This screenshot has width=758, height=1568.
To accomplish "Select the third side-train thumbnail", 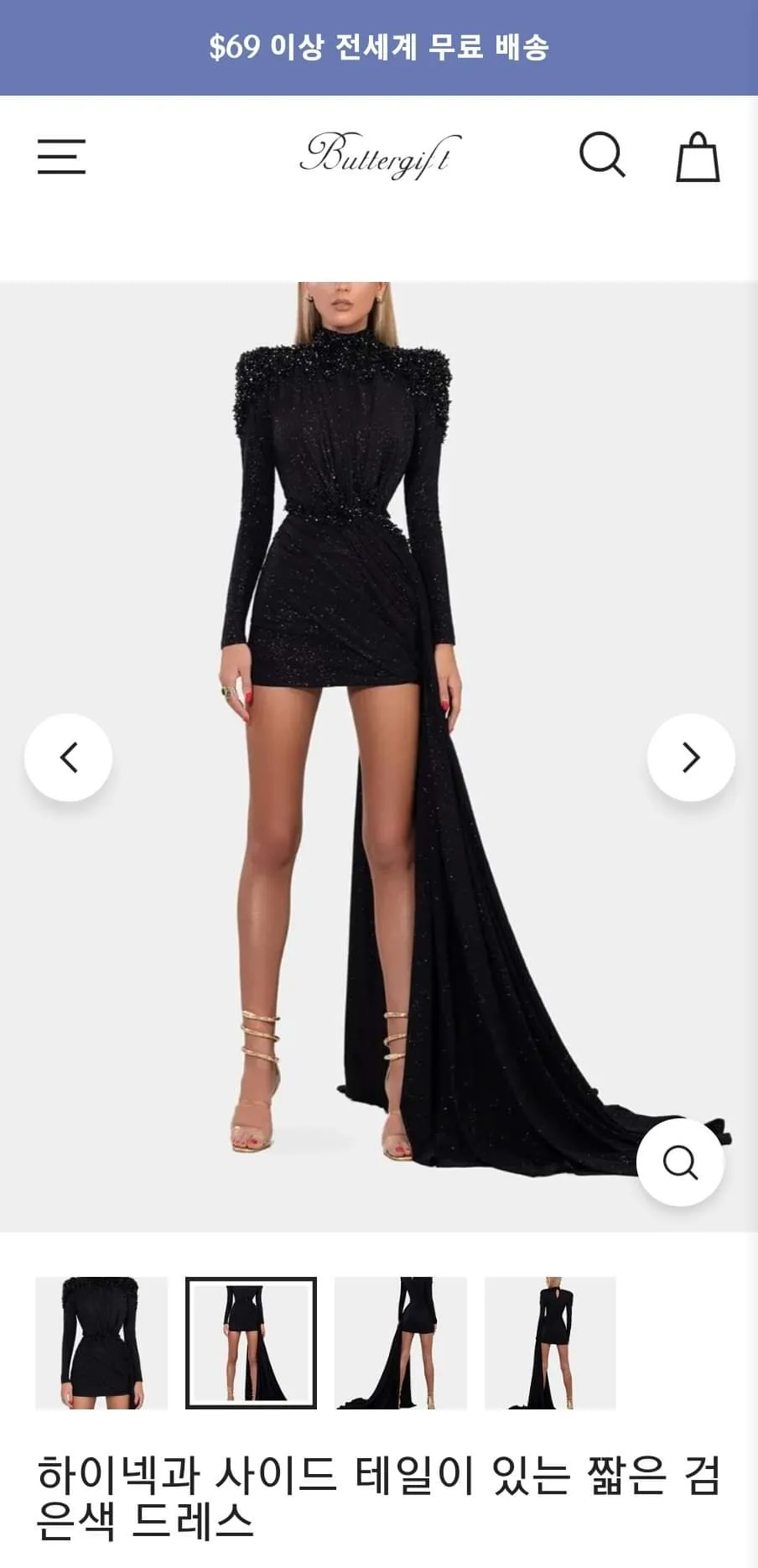I will point(400,1342).
